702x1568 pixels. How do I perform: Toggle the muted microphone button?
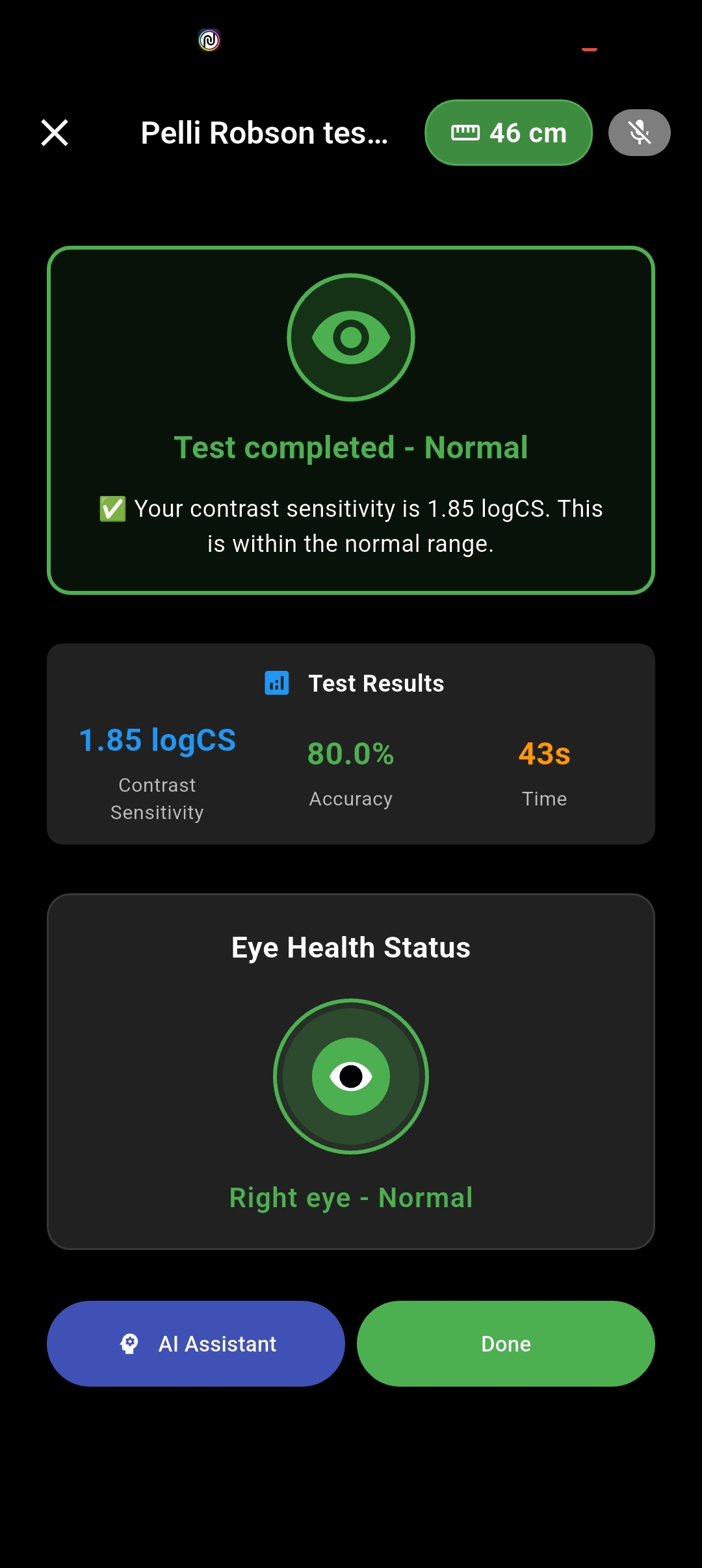pos(639,133)
